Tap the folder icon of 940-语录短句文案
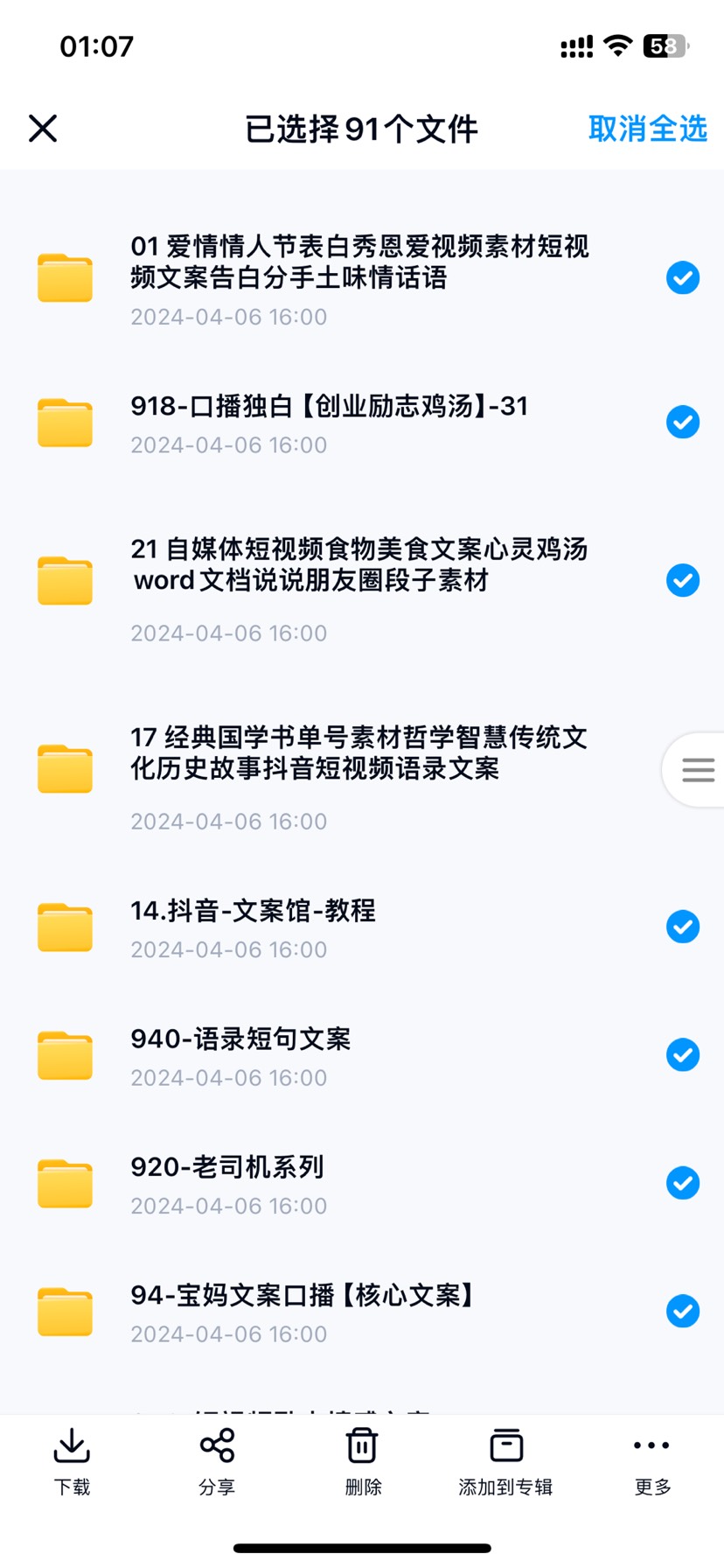The image size is (724, 1568). coord(65,1055)
